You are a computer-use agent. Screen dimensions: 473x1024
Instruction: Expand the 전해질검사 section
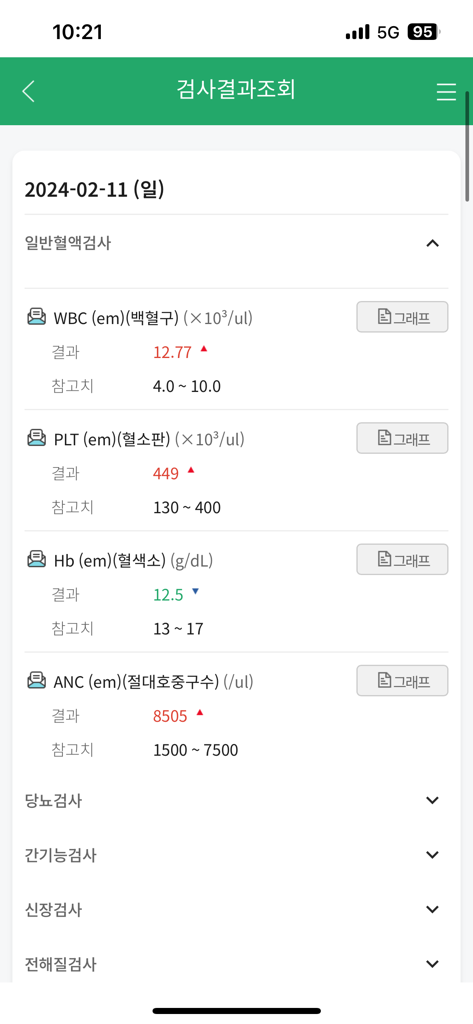pos(236,963)
